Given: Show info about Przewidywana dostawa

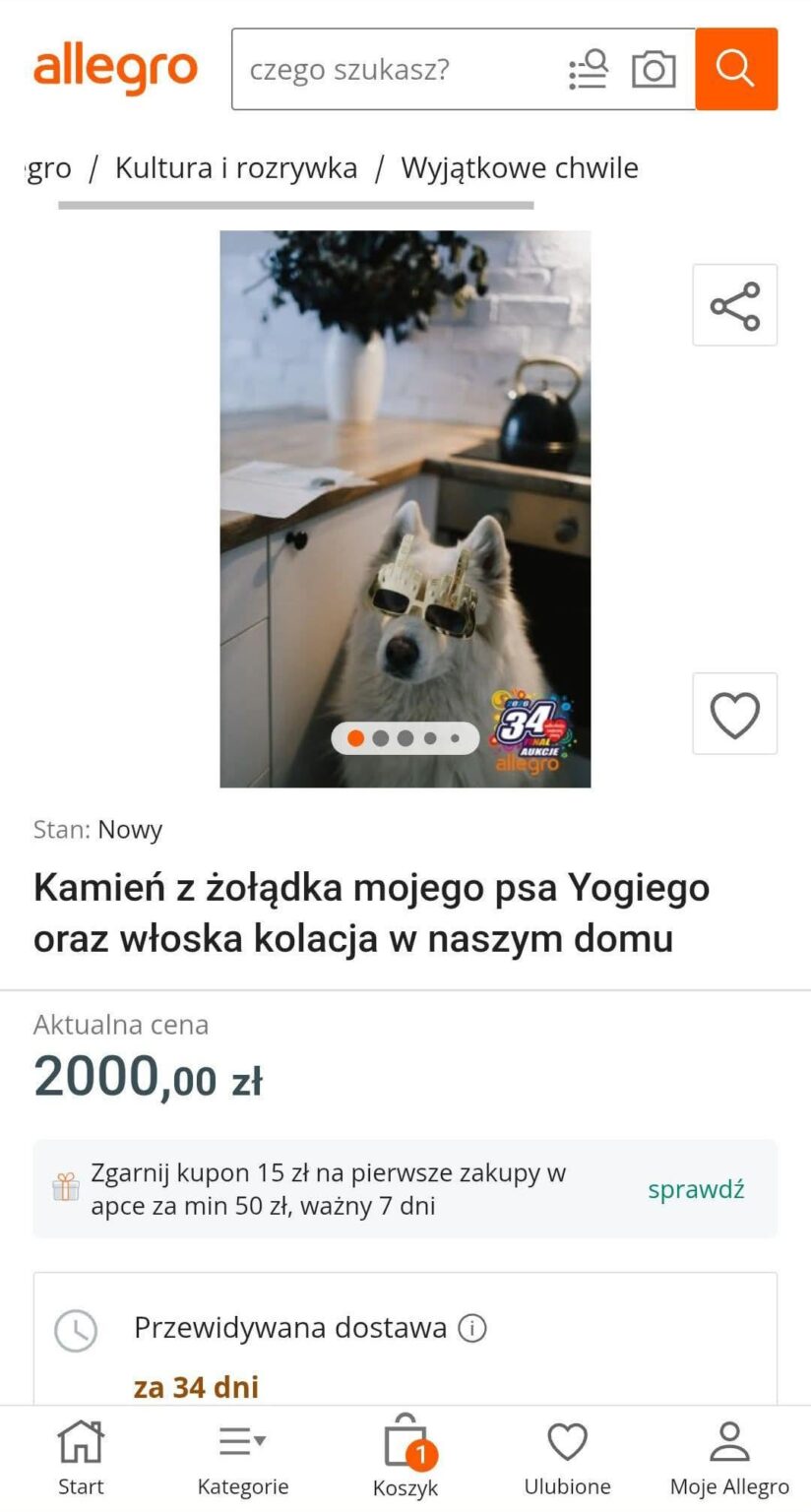Looking at the screenshot, I should [x=472, y=1329].
